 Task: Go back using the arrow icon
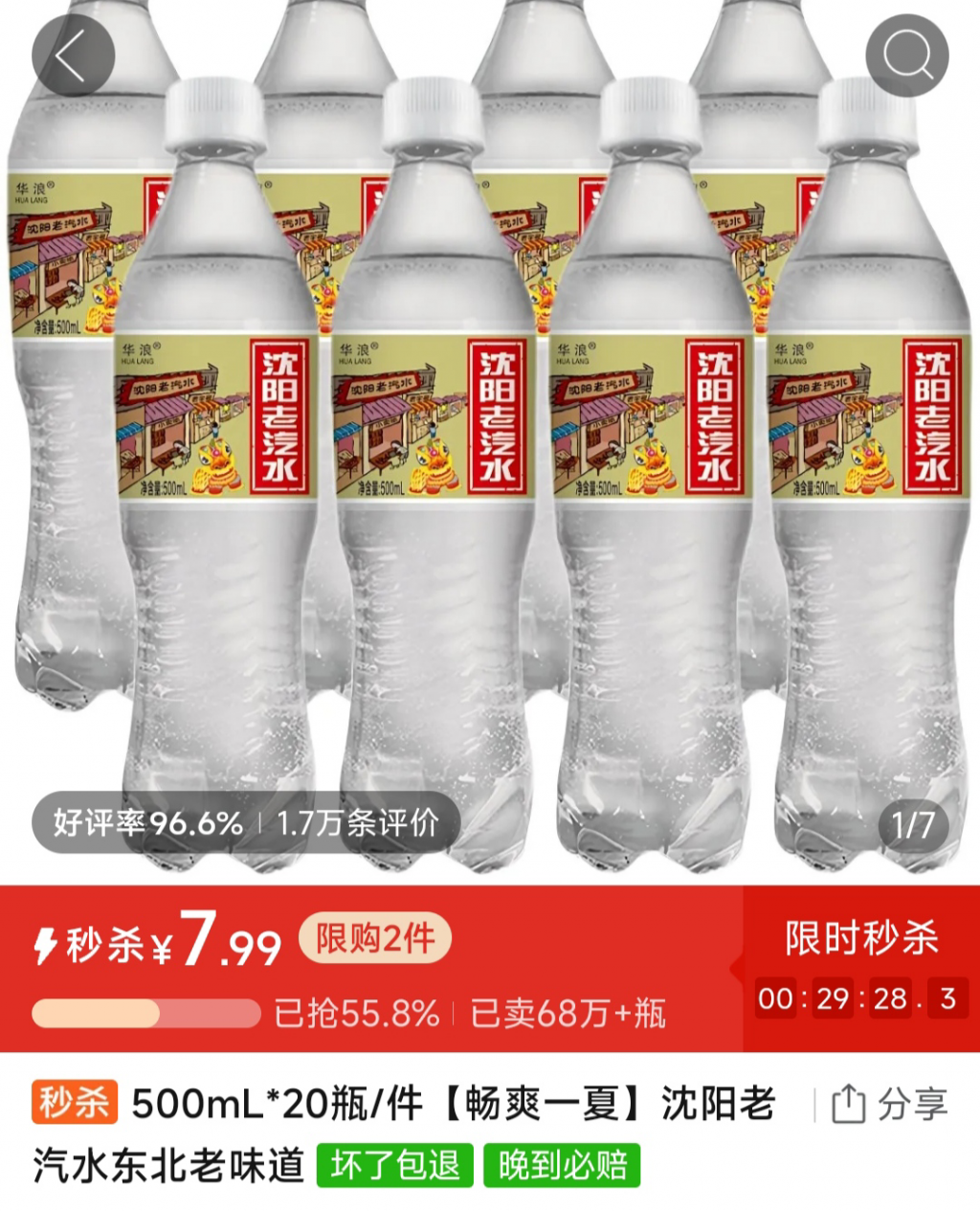[73, 56]
